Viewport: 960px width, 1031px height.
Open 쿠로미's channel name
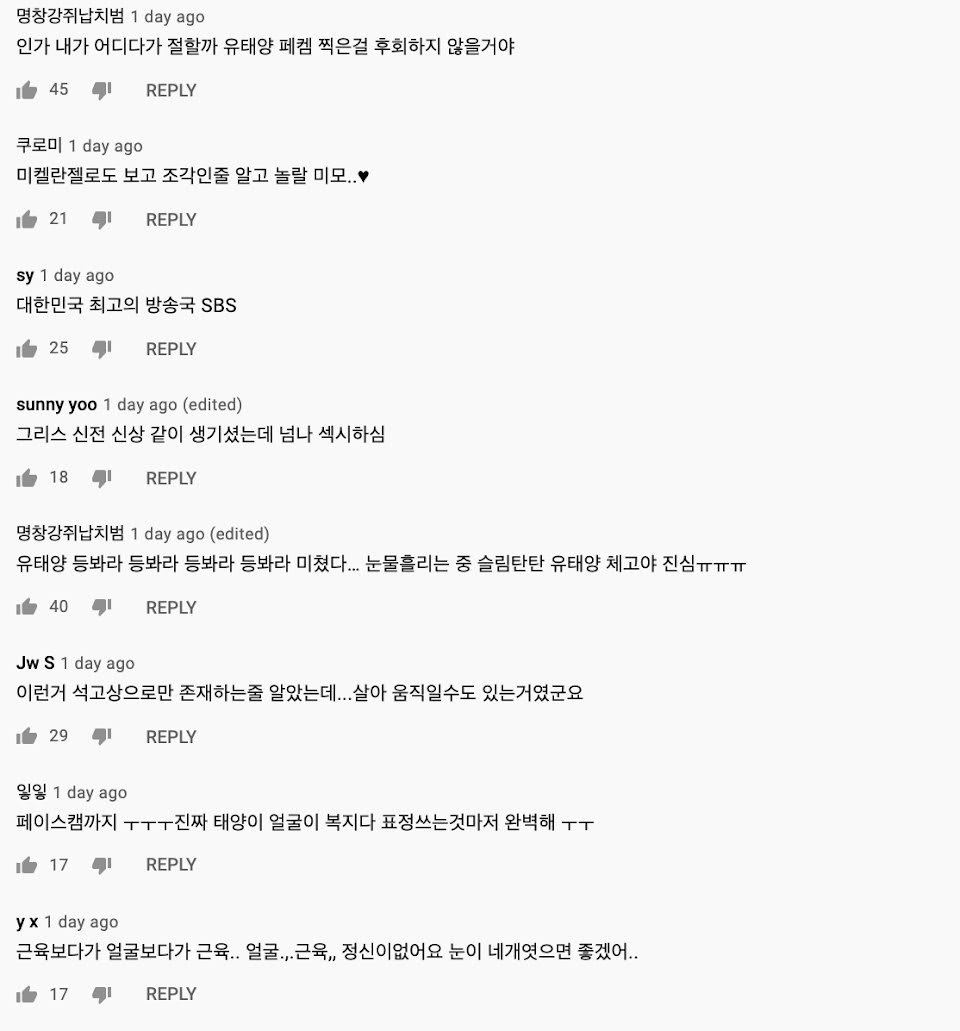[x=39, y=145]
